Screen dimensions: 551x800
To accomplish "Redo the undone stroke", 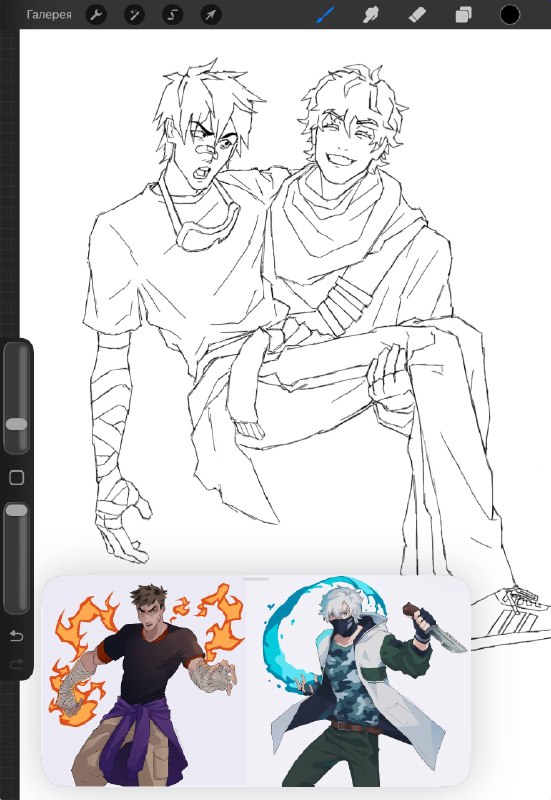I will click(17, 664).
